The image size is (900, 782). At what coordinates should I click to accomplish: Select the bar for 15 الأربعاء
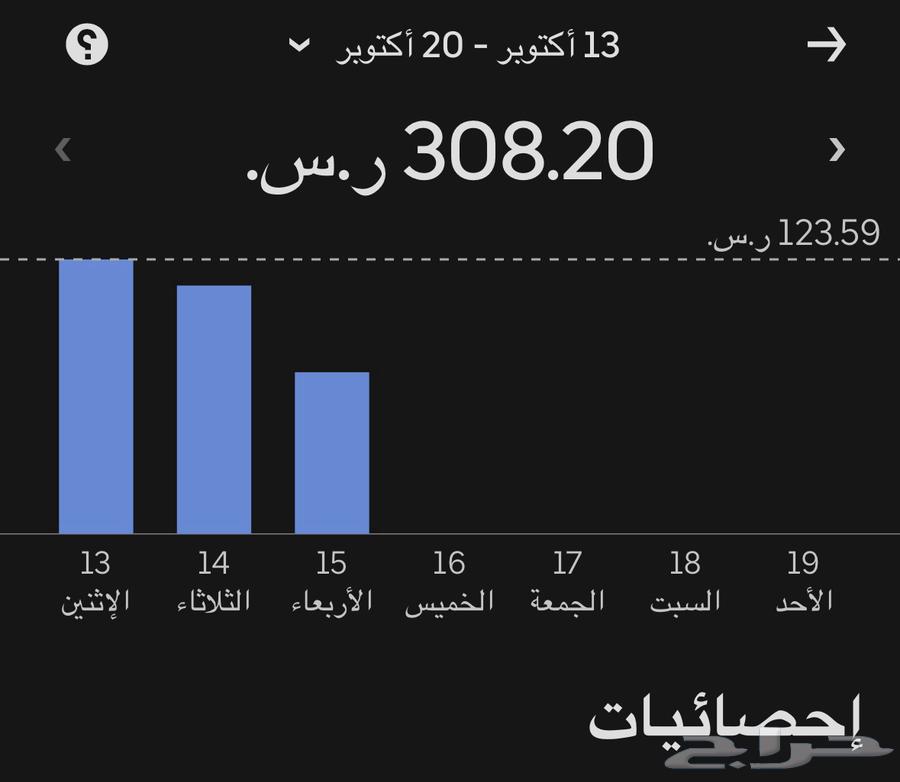[332, 452]
